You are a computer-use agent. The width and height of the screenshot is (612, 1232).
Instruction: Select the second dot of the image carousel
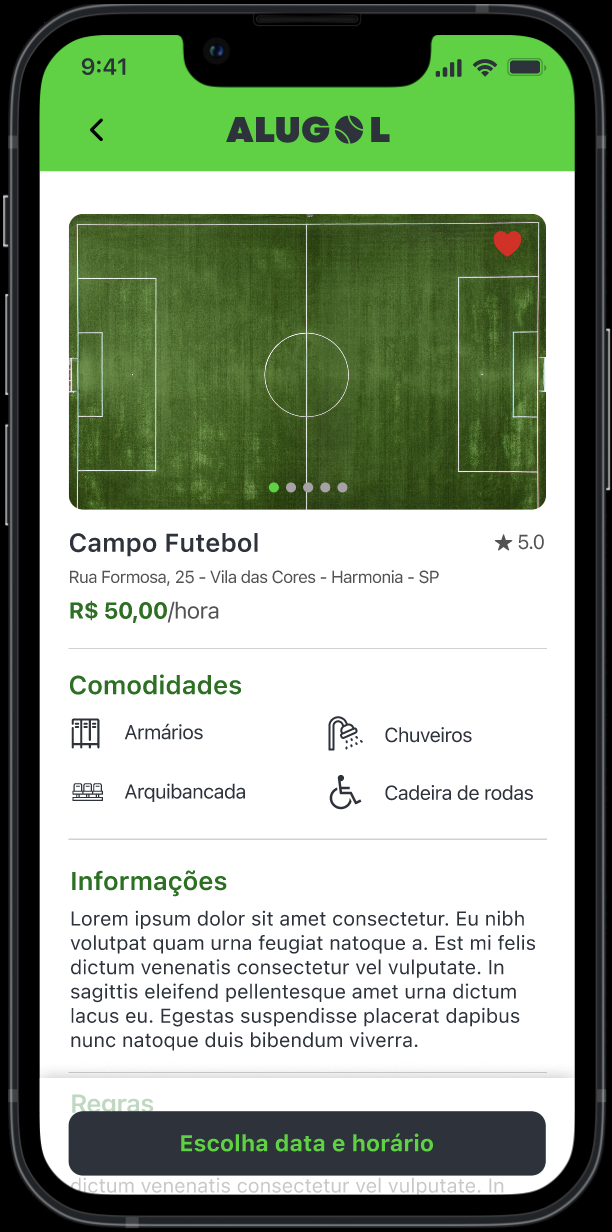pos(291,487)
